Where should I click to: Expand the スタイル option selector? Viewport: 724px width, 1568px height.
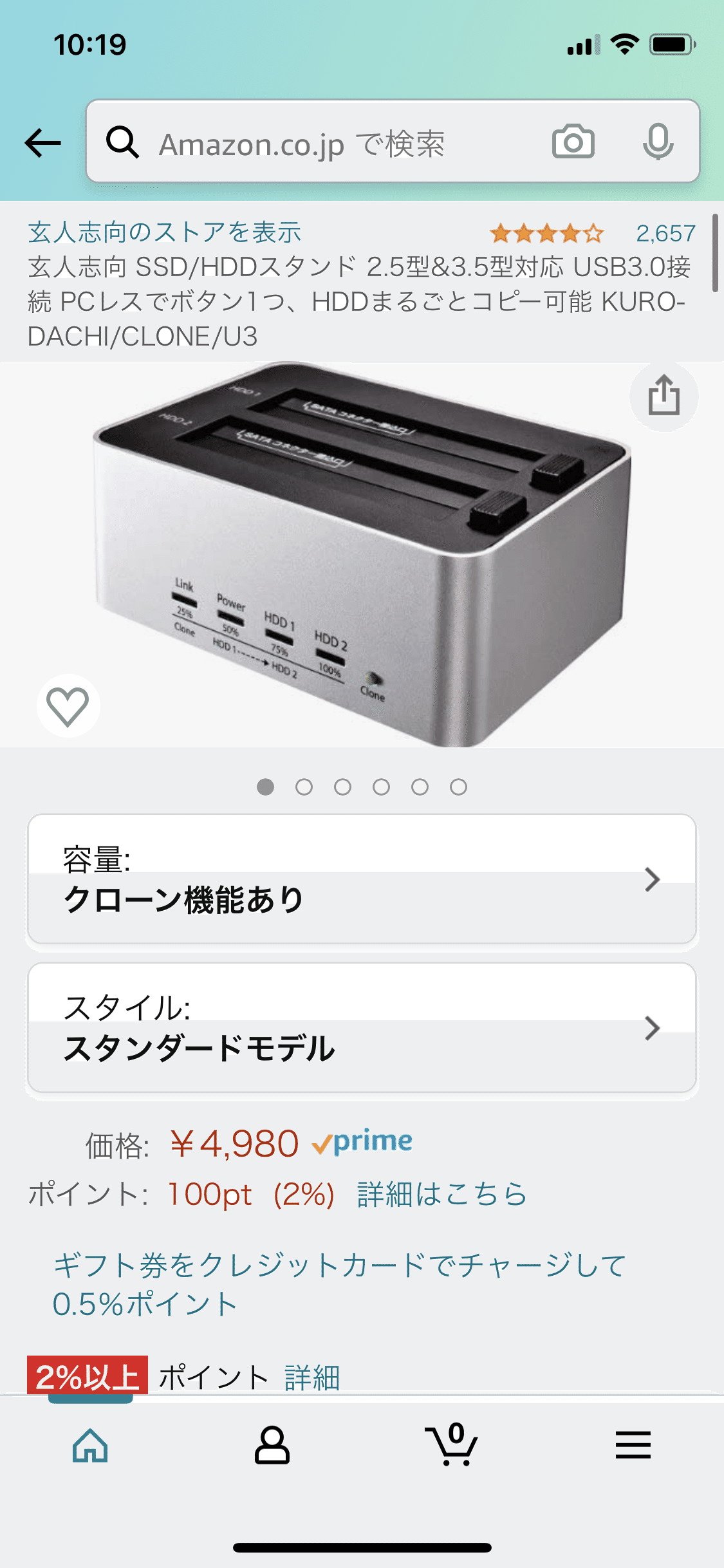(362, 1028)
